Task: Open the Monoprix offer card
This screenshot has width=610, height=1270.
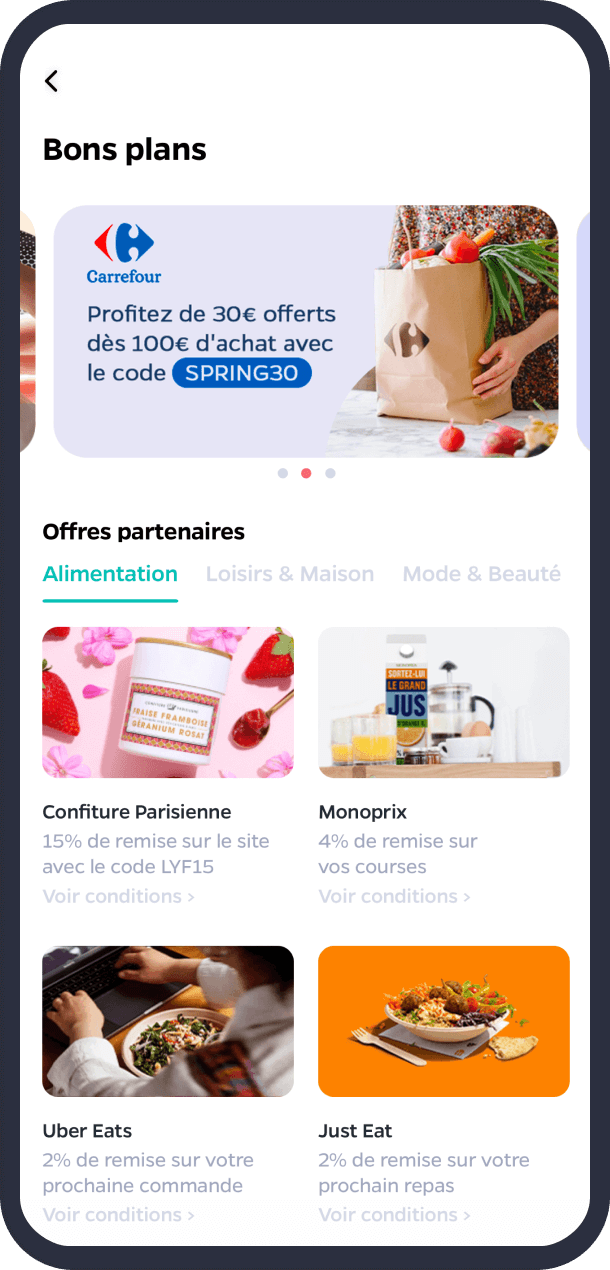Action: click(x=444, y=702)
